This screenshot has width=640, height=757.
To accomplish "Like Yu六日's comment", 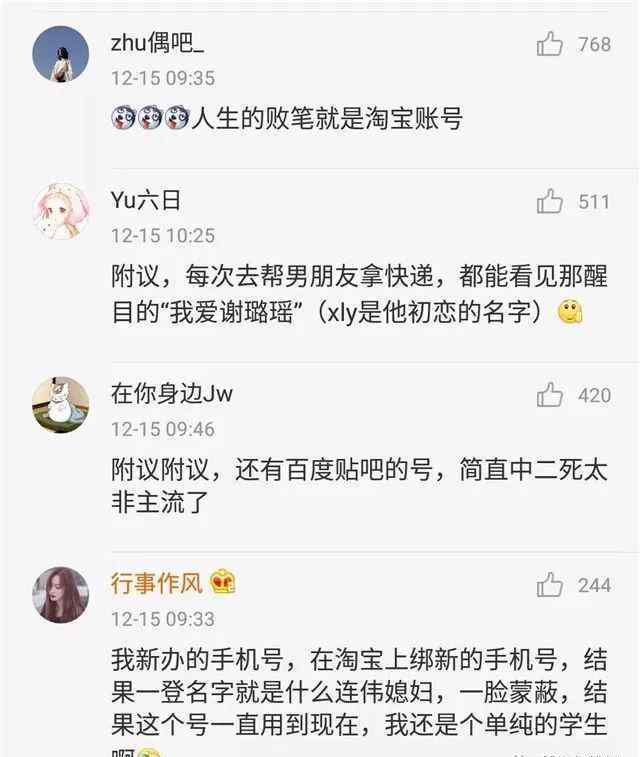I will pyautogui.click(x=550, y=202).
